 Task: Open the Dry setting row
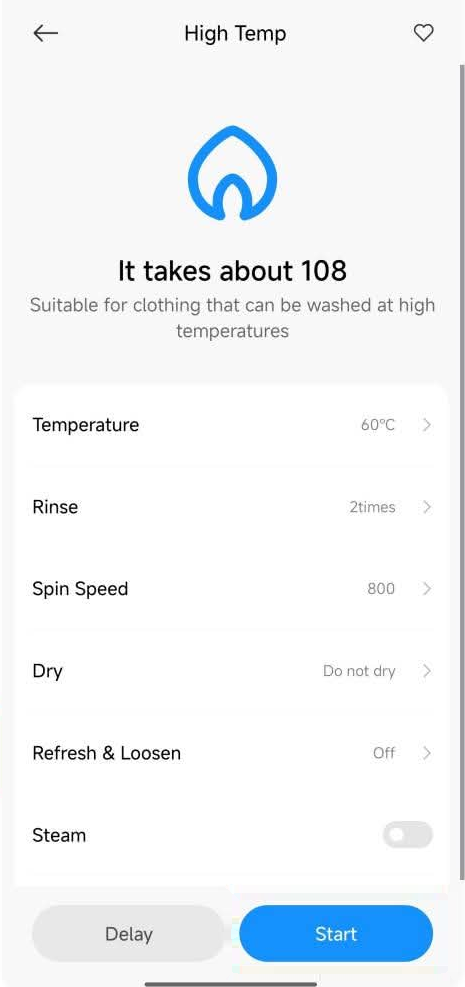click(x=232, y=671)
